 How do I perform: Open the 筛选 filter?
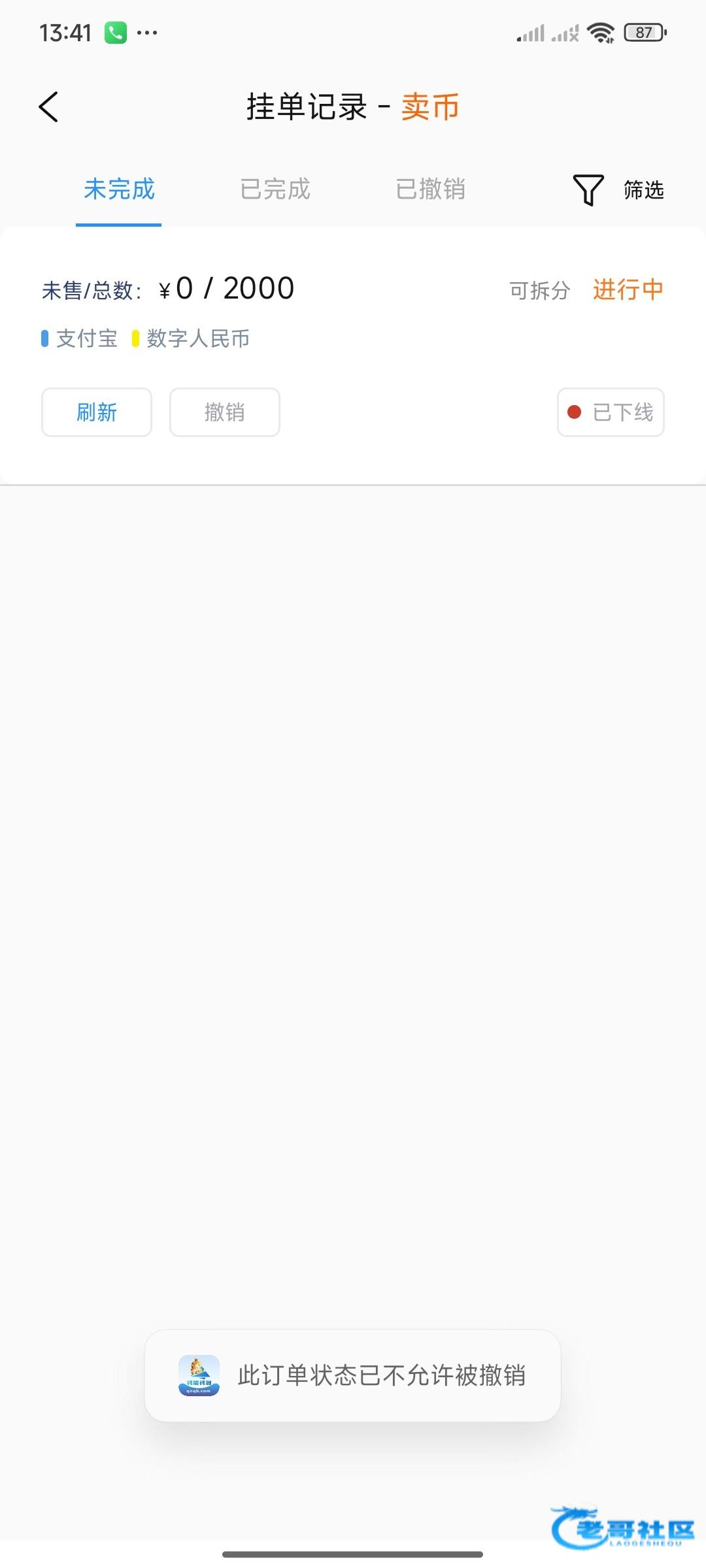(x=618, y=190)
